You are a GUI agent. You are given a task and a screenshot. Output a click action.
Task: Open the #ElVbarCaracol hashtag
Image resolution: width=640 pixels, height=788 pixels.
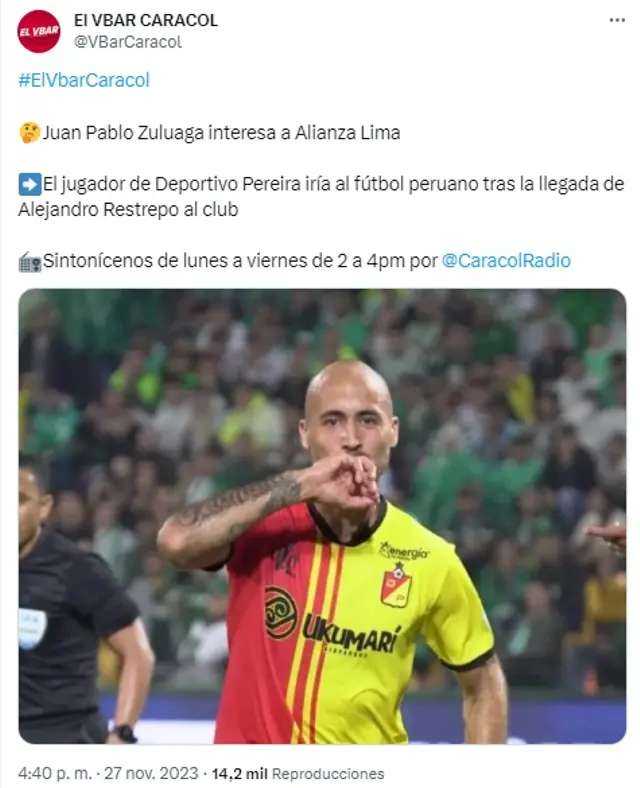[x=84, y=80]
